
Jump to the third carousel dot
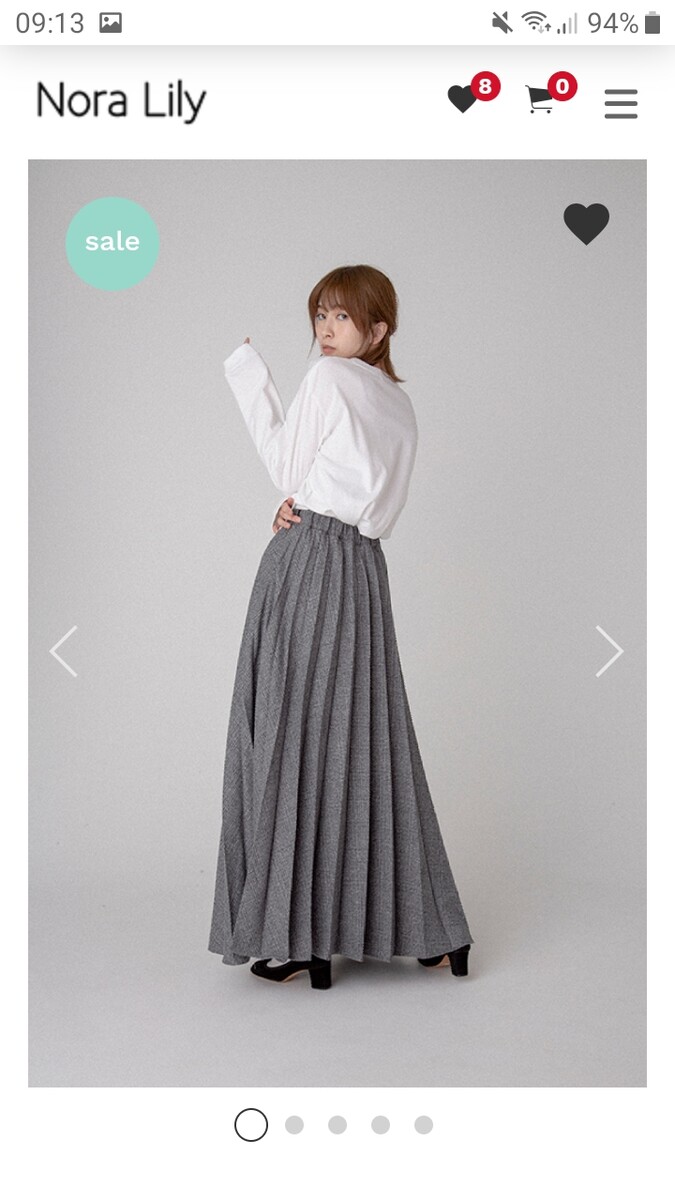tap(337, 1125)
